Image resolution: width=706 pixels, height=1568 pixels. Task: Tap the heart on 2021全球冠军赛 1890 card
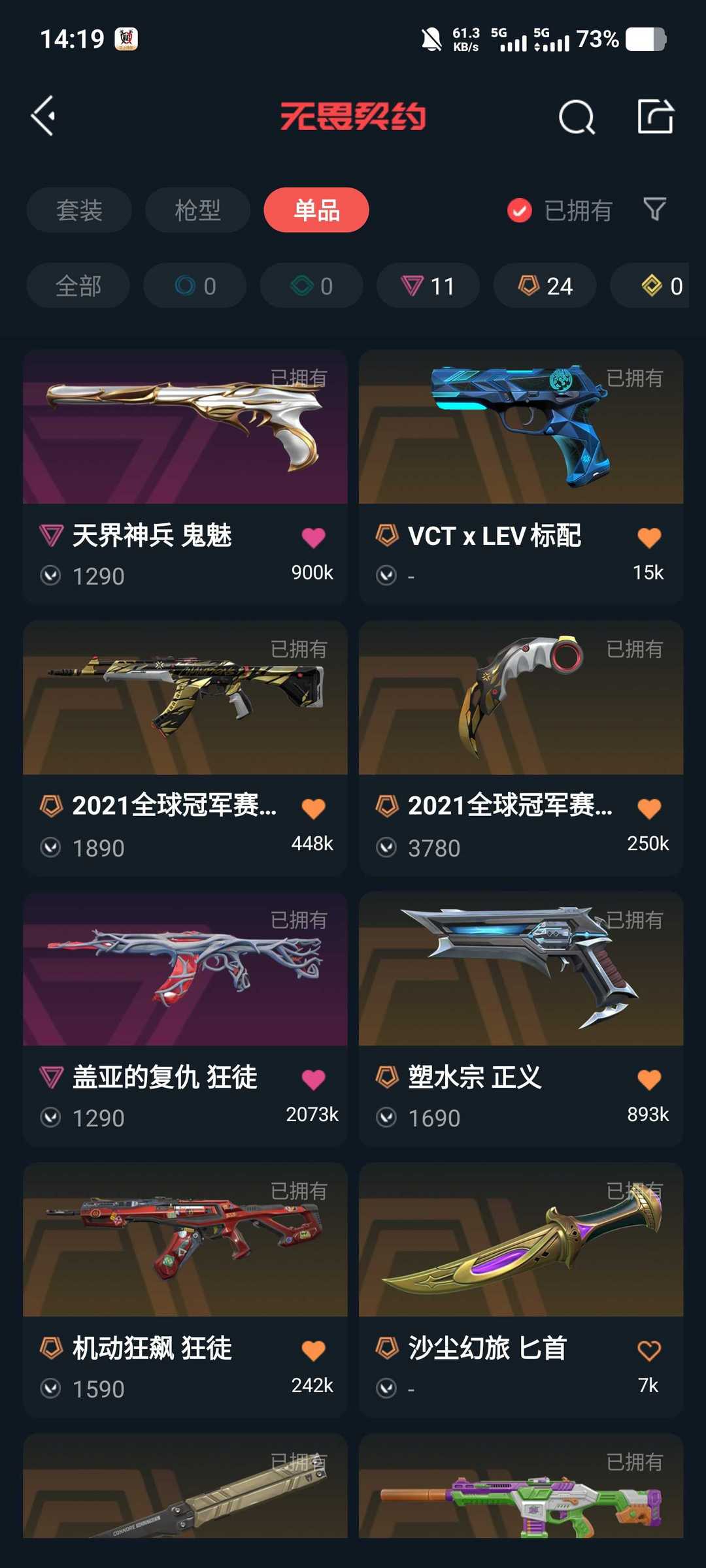tap(313, 809)
